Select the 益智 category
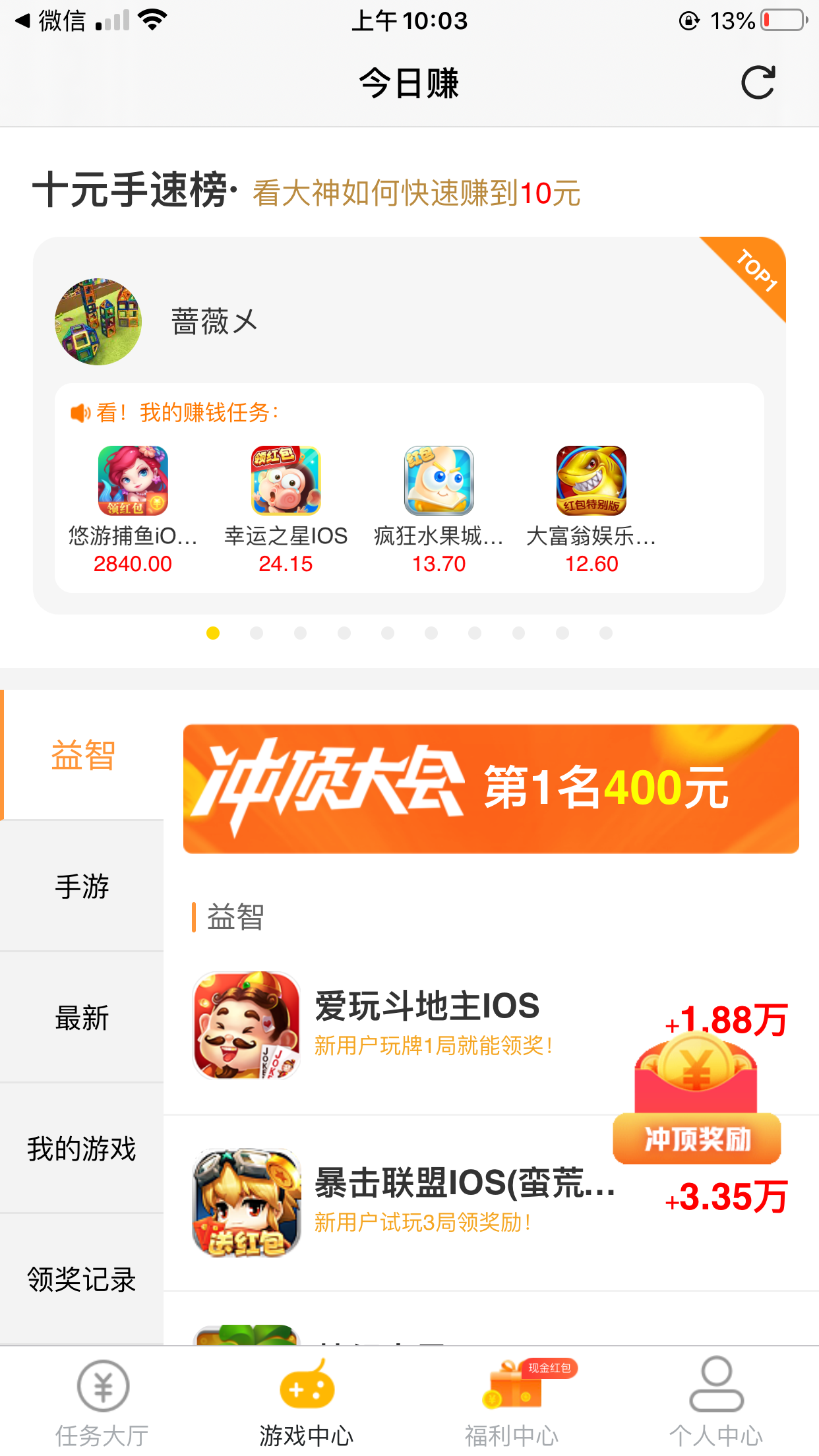This screenshot has height=1456, width=819. (x=83, y=755)
